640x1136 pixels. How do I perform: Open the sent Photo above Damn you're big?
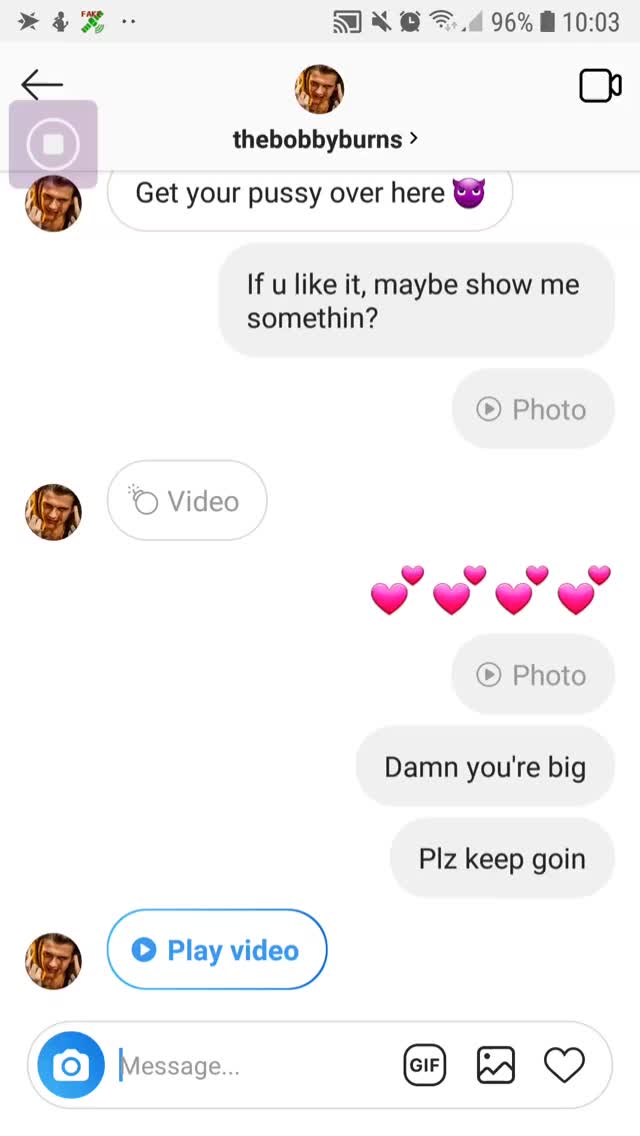[x=533, y=675]
